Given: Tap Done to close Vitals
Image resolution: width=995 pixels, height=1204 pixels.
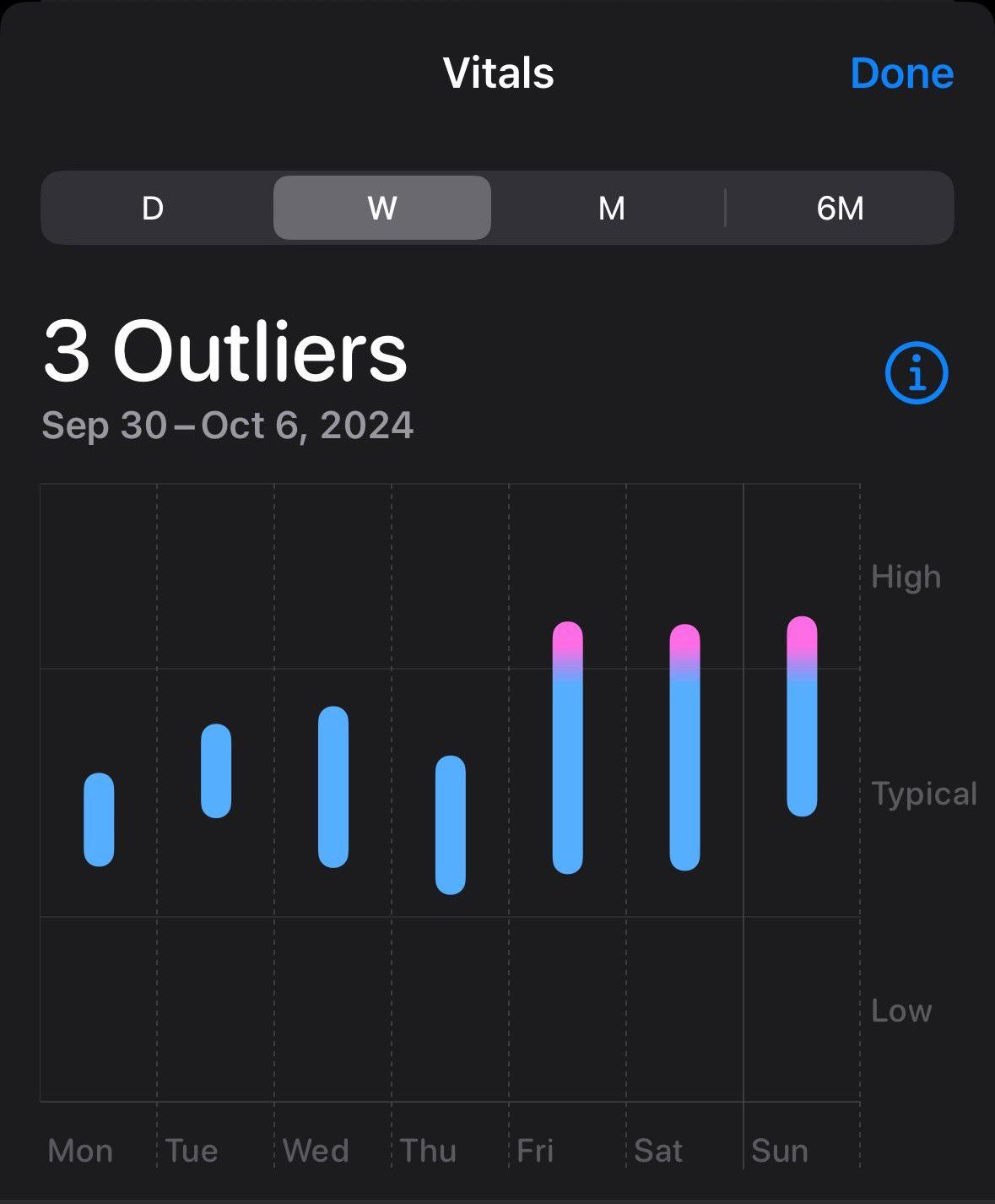Looking at the screenshot, I should (x=901, y=73).
